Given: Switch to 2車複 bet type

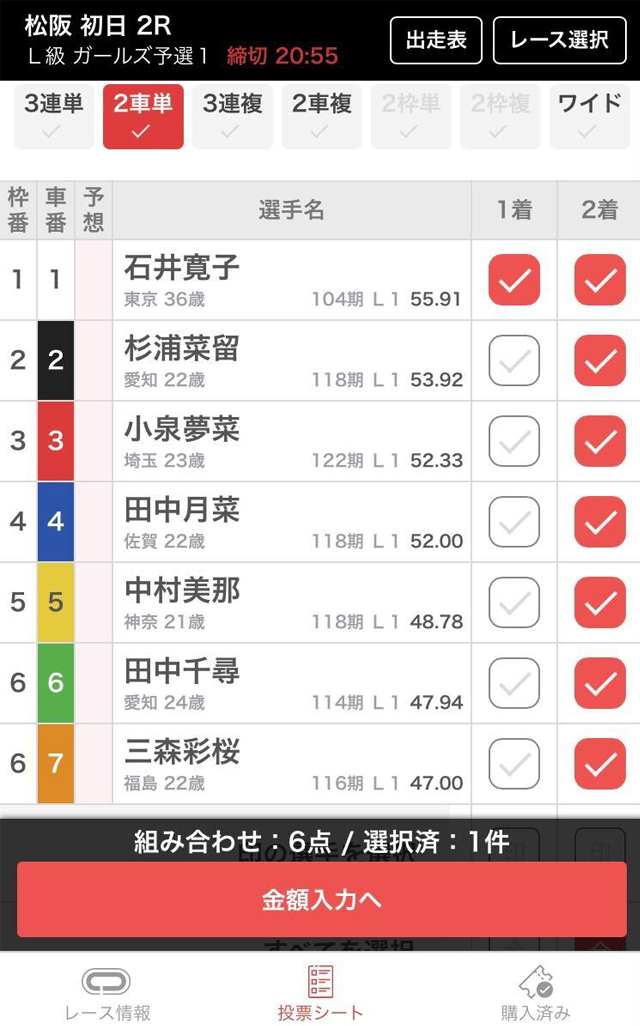Looking at the screenshot, I should pos(322,116).
